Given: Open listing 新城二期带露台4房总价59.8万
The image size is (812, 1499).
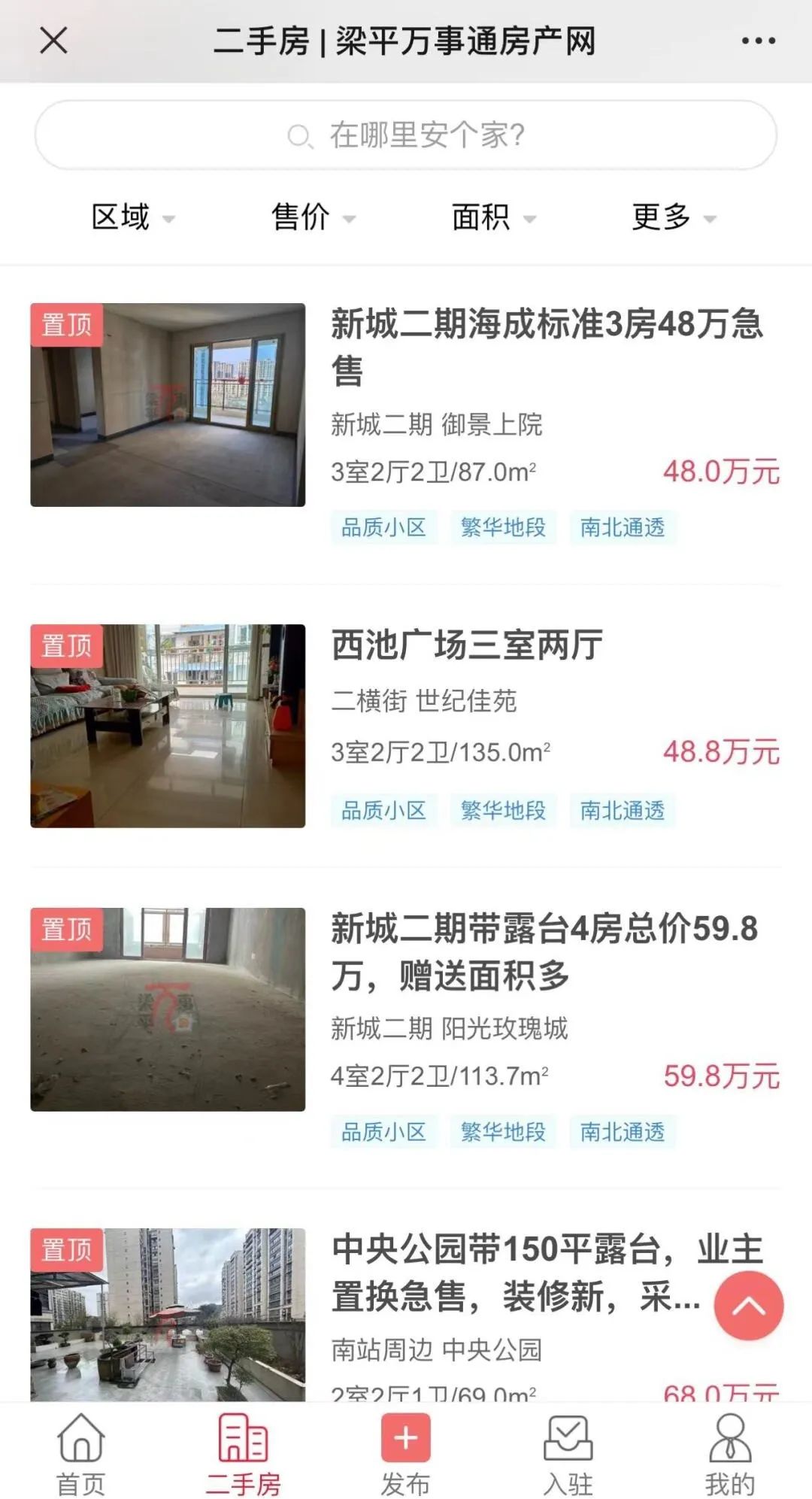Looking at the screenshot, I should point(545,951).
